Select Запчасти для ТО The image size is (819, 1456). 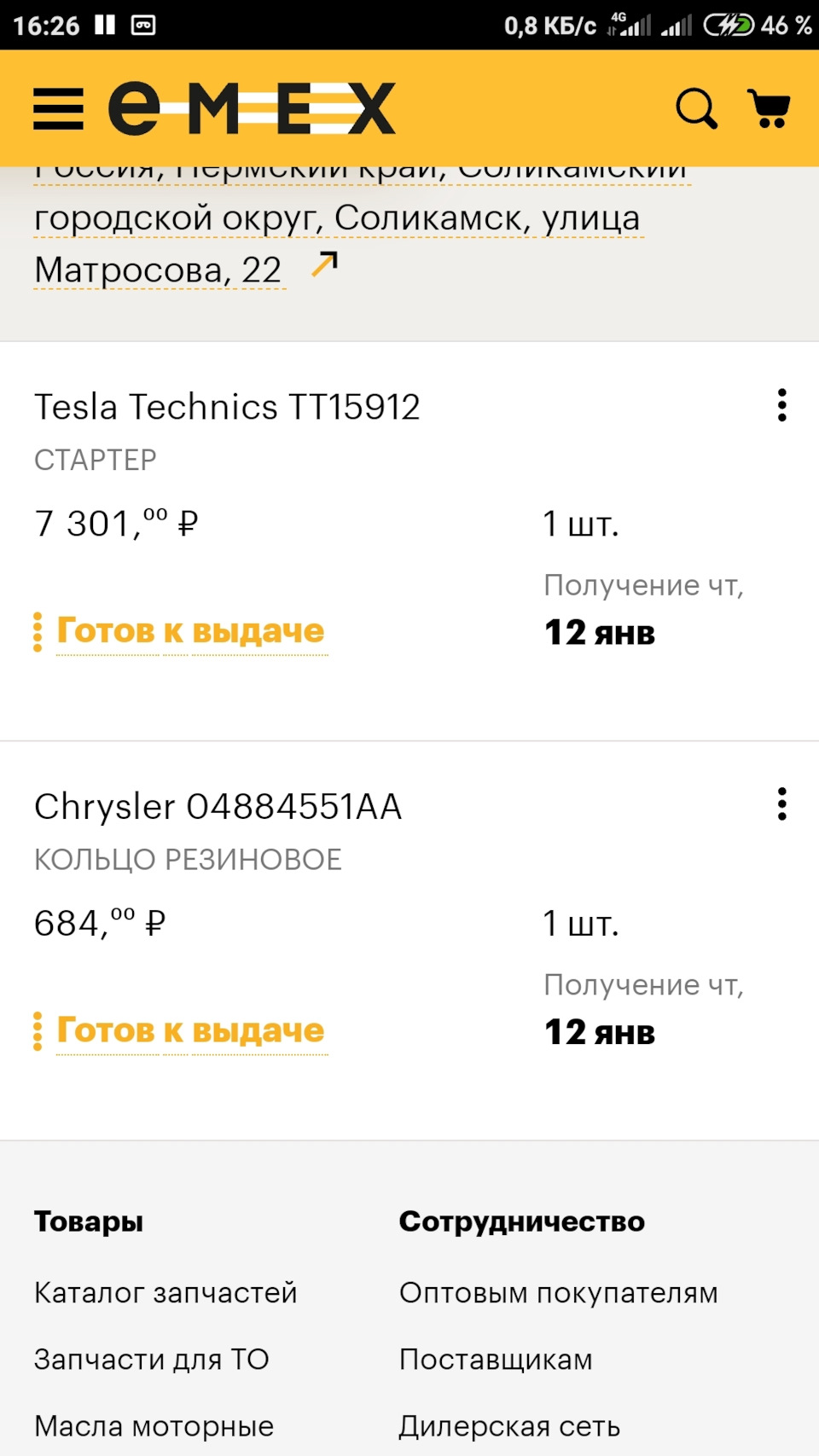pyautogui.click(x=150, y=1359)
